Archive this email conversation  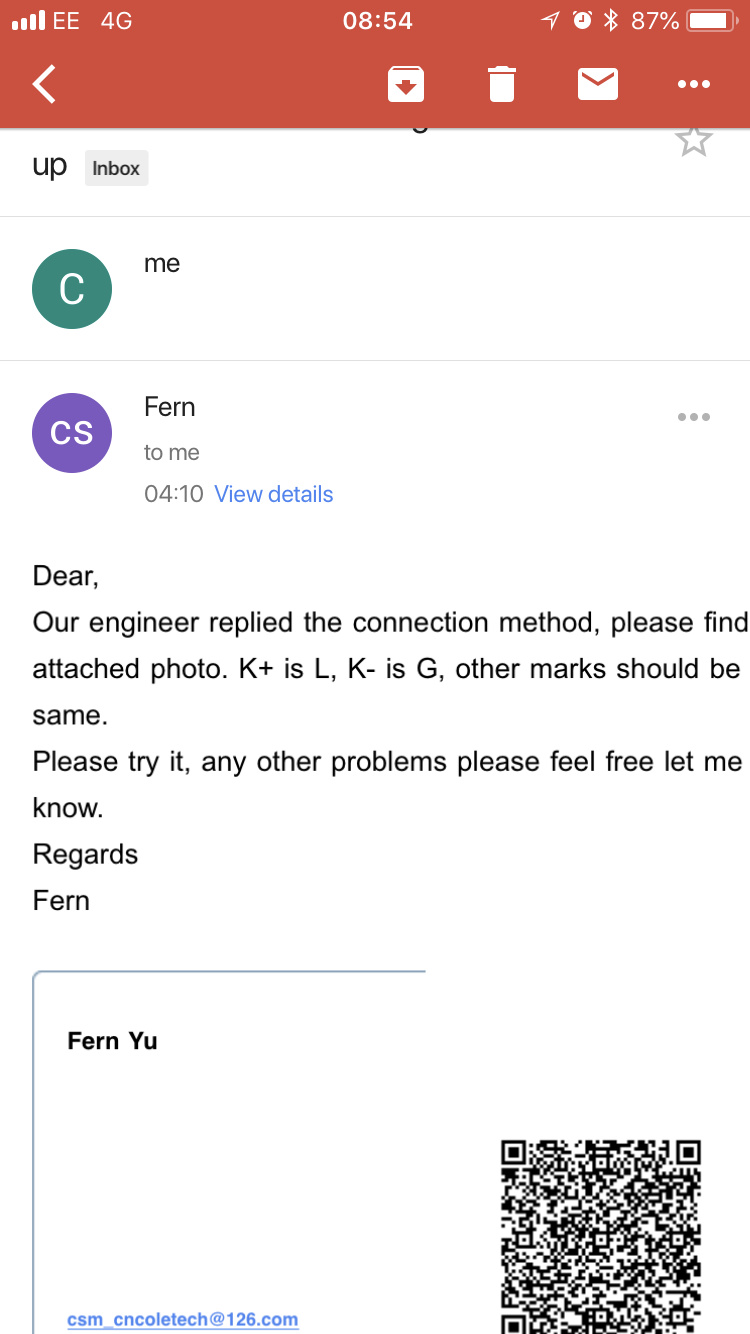[406, 84]
